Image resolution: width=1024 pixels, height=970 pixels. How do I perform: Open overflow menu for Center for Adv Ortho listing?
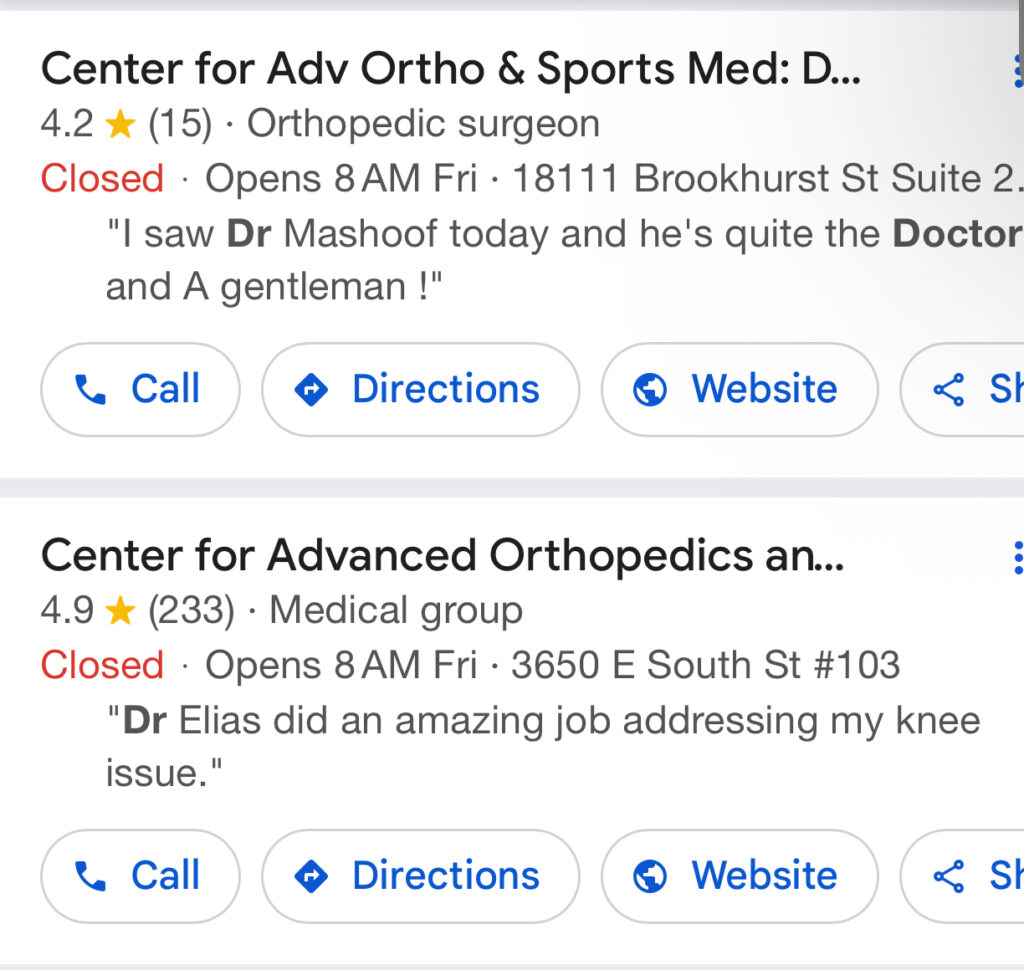point(1016,70)
